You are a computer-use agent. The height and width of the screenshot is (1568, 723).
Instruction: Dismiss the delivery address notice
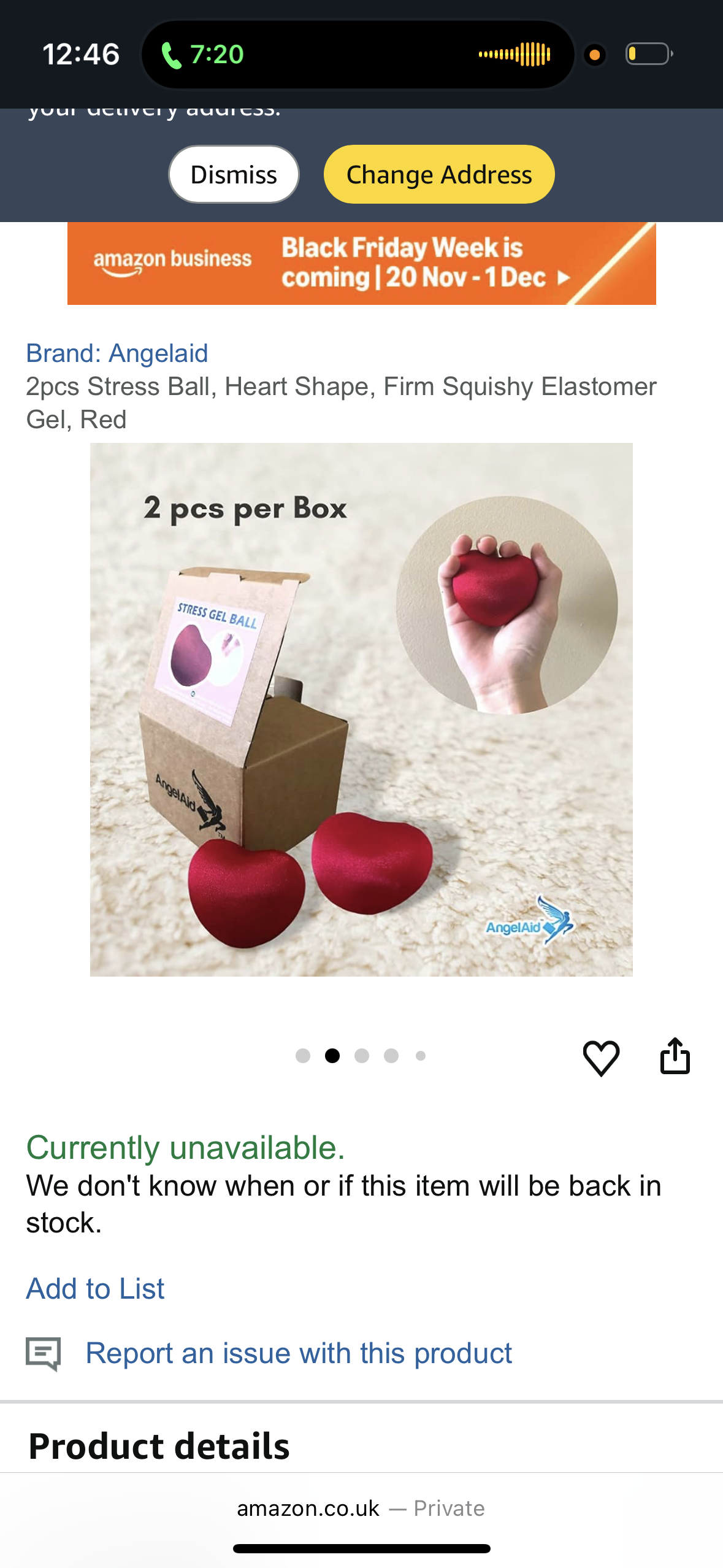[x=234, y=175]
